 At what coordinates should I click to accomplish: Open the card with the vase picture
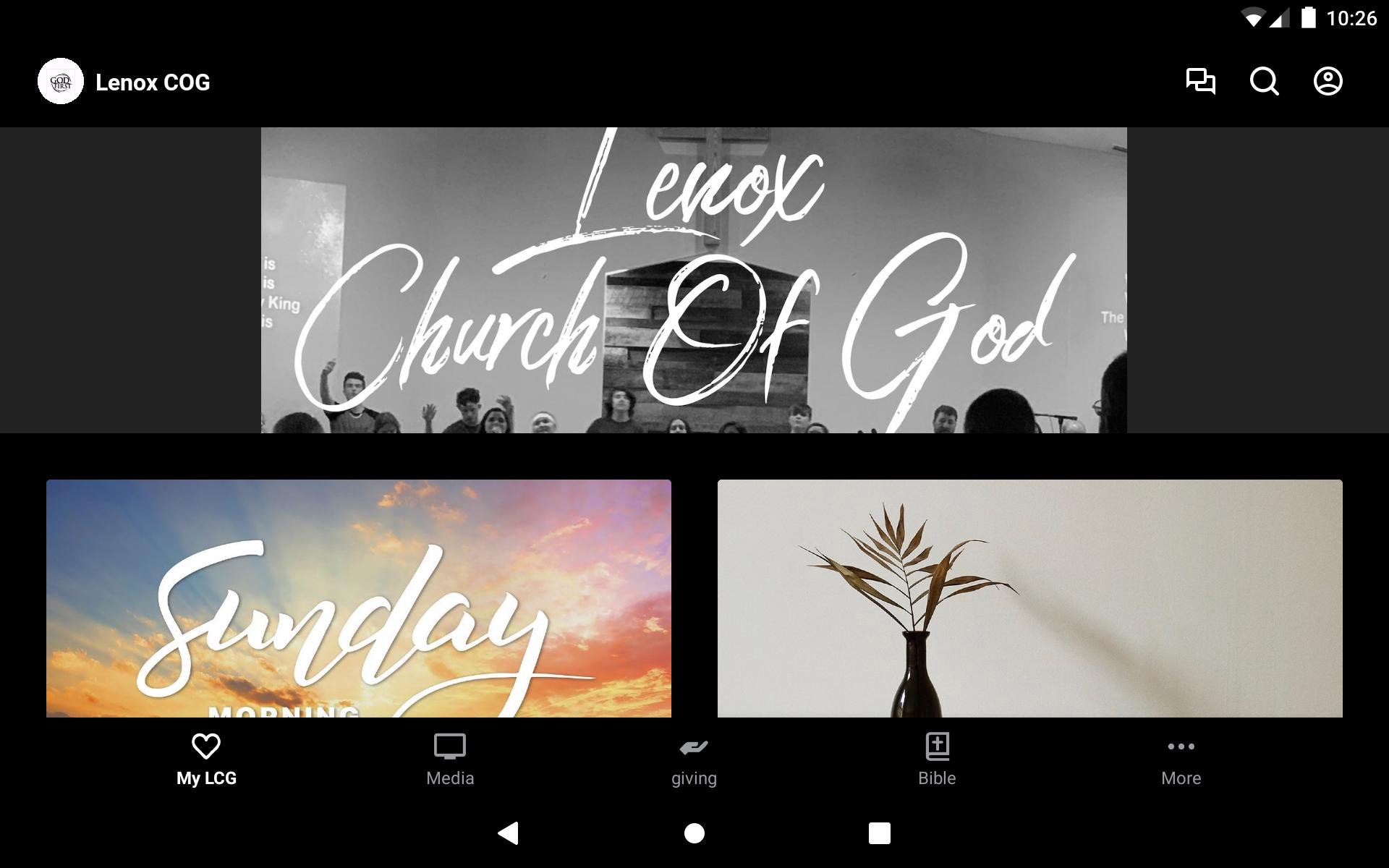[1029, 599]
